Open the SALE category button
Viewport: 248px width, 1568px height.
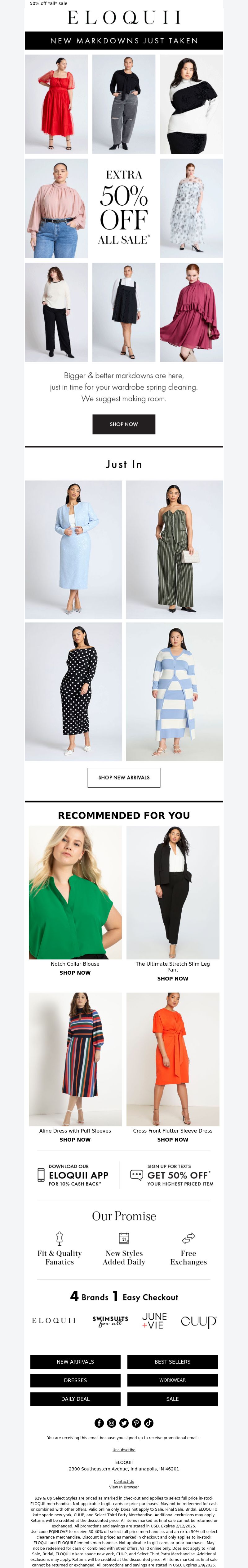(x=172, y=1399)
